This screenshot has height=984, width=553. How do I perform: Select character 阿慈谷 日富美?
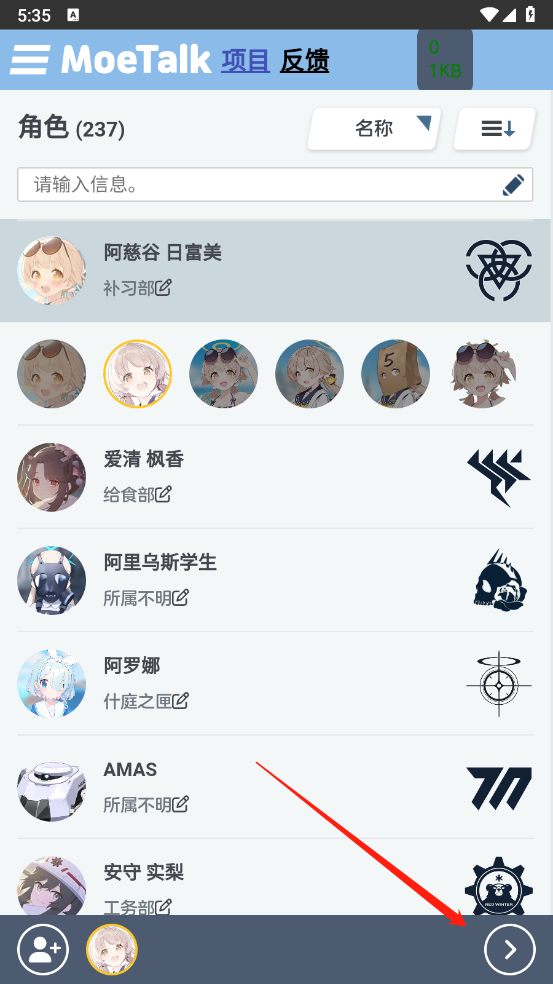tap(276, 270)
